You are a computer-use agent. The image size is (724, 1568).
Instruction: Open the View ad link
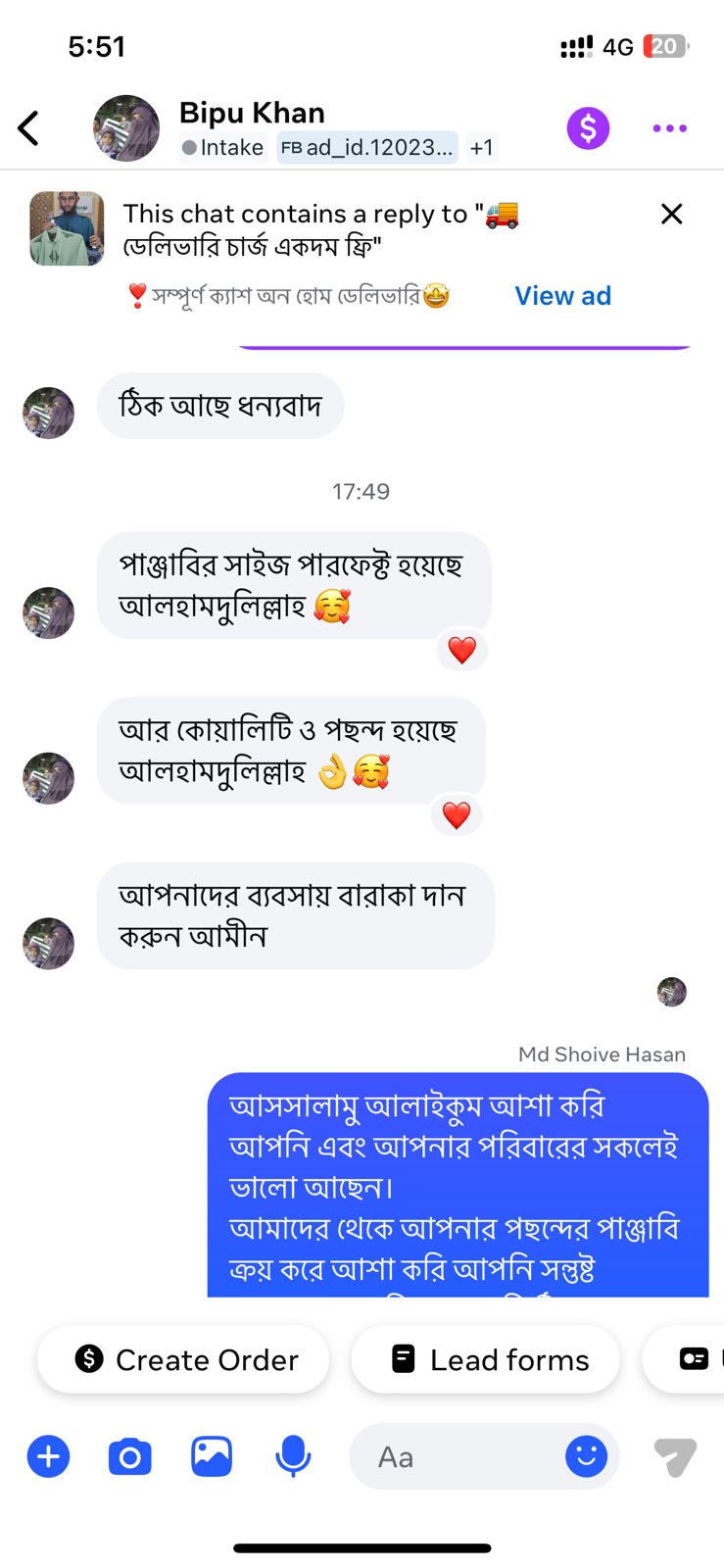(562, 296)
